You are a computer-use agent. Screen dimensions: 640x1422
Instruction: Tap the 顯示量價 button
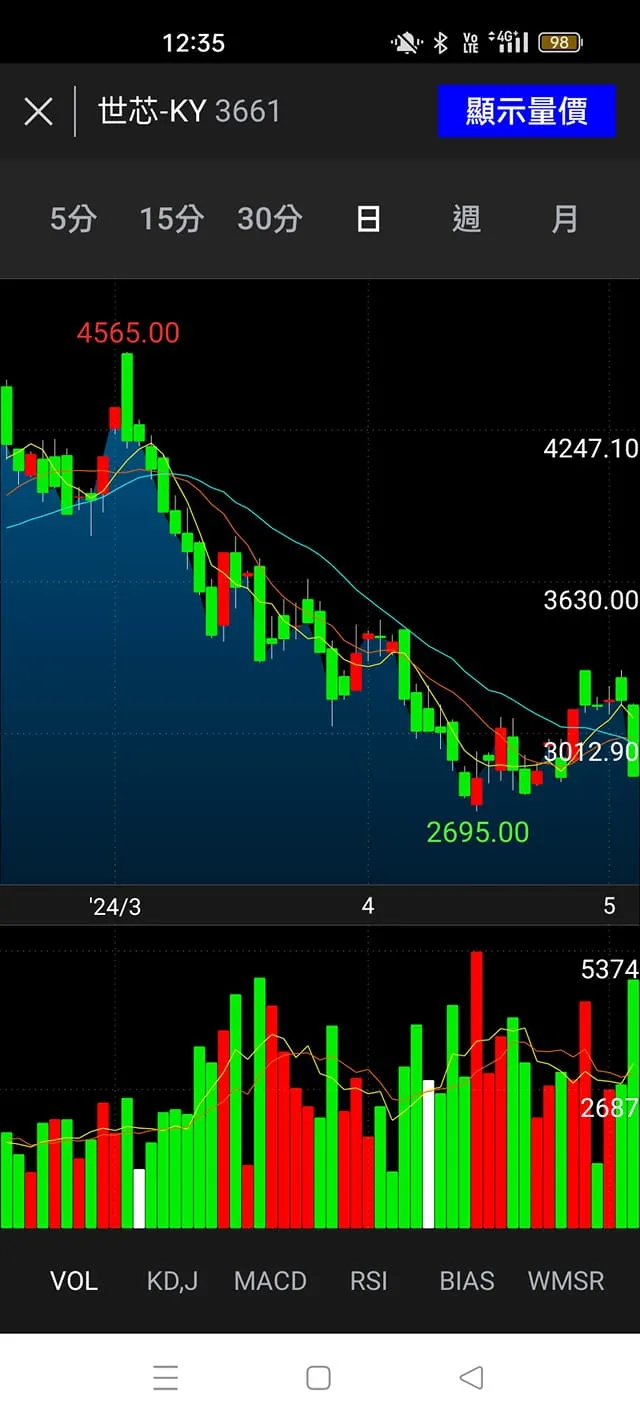tap(526, 111)
